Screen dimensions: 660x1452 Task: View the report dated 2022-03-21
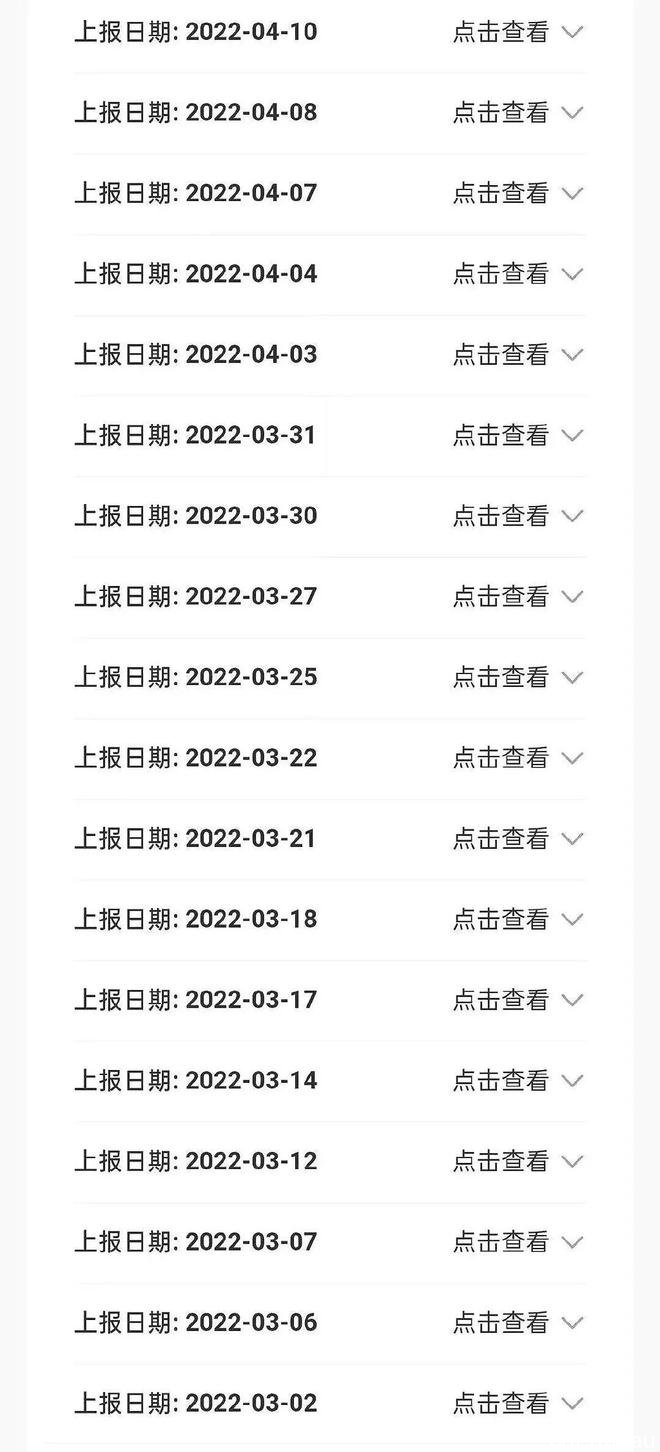[x=517, y=838]
